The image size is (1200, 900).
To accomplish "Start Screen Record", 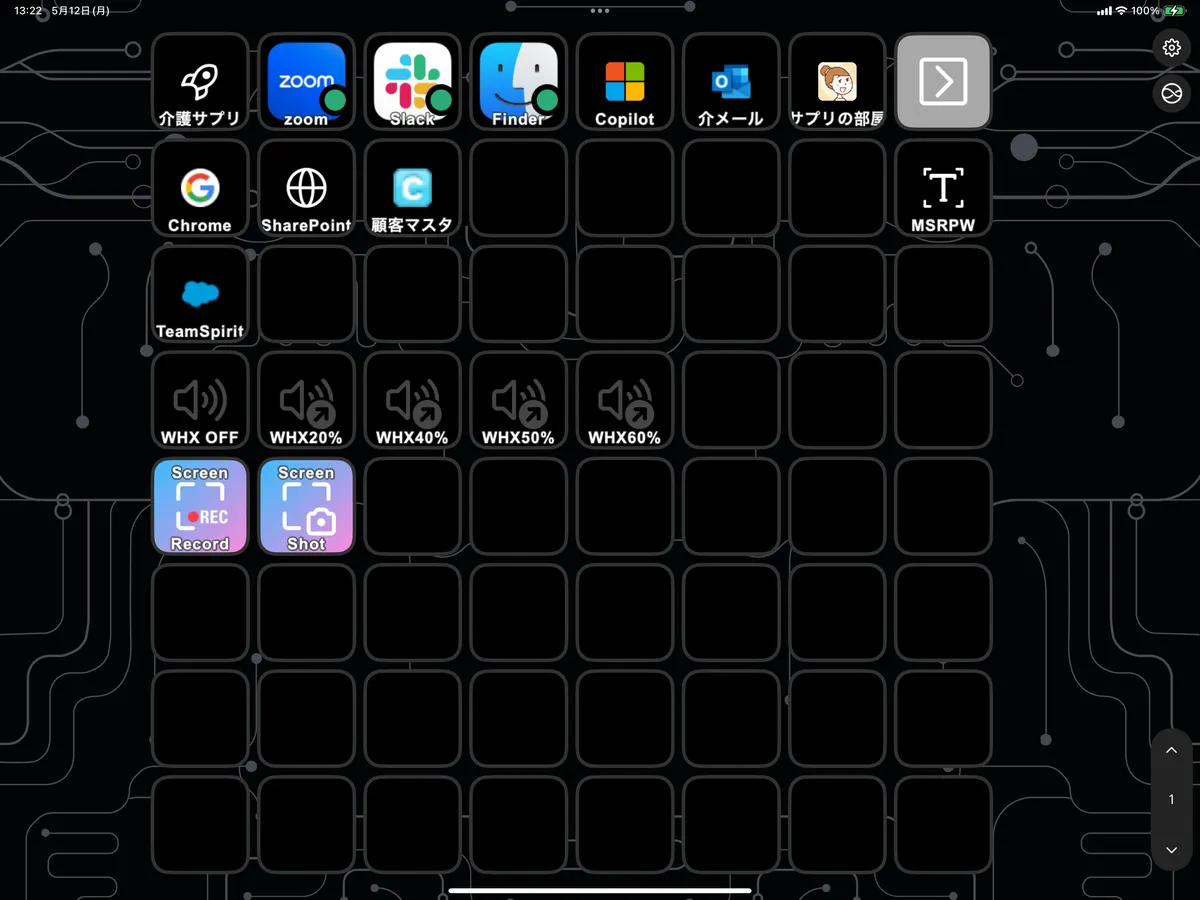I will [x=200, y=506].
